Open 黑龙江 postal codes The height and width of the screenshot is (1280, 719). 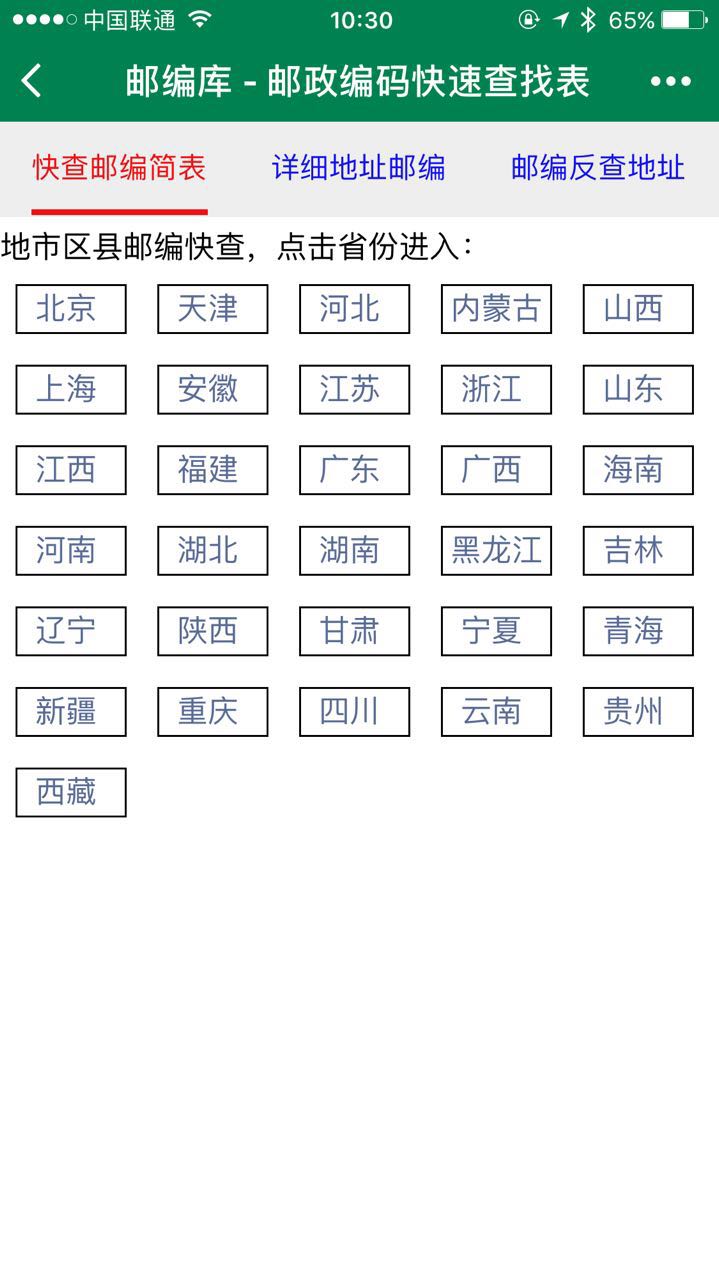tap(496, 551)
